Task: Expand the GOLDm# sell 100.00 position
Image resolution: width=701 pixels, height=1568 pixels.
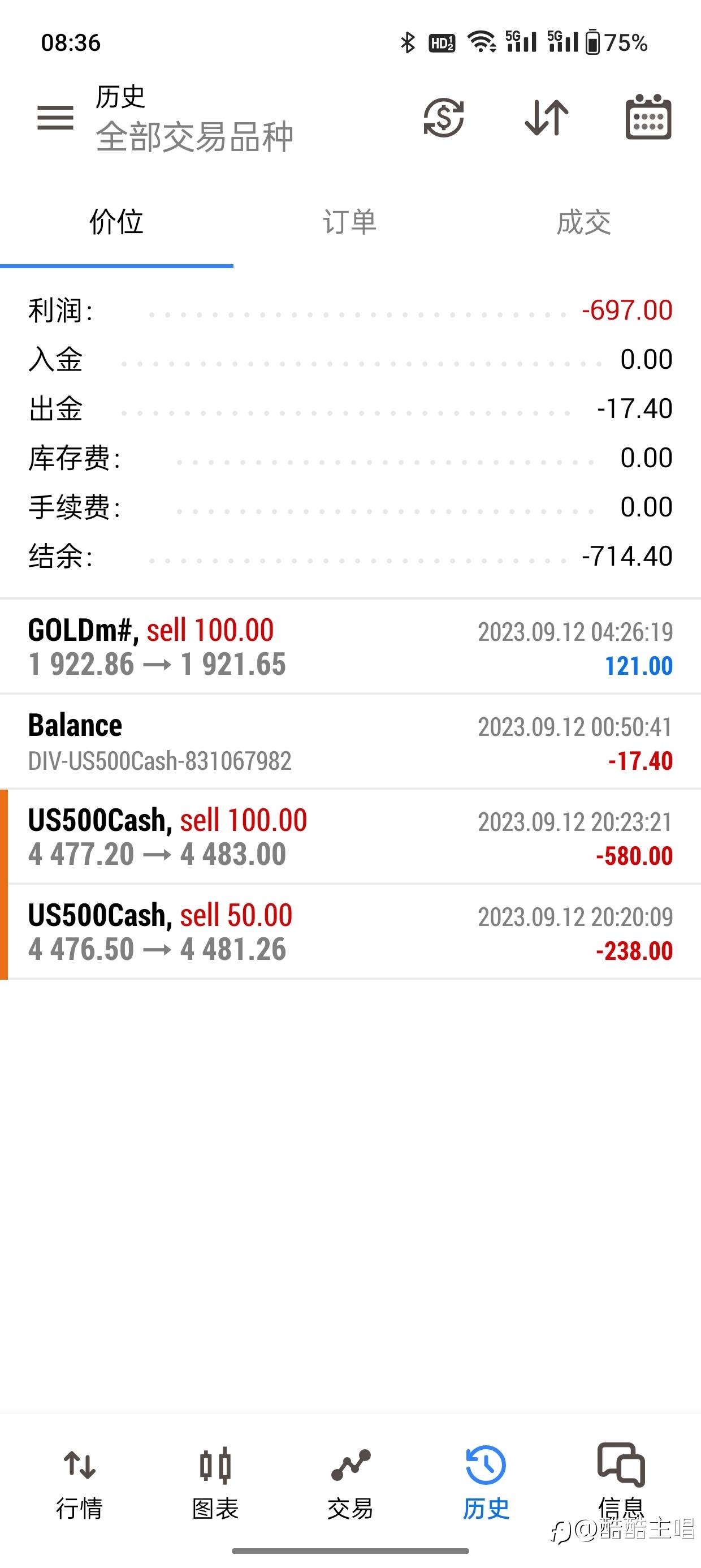Action: 350,647
